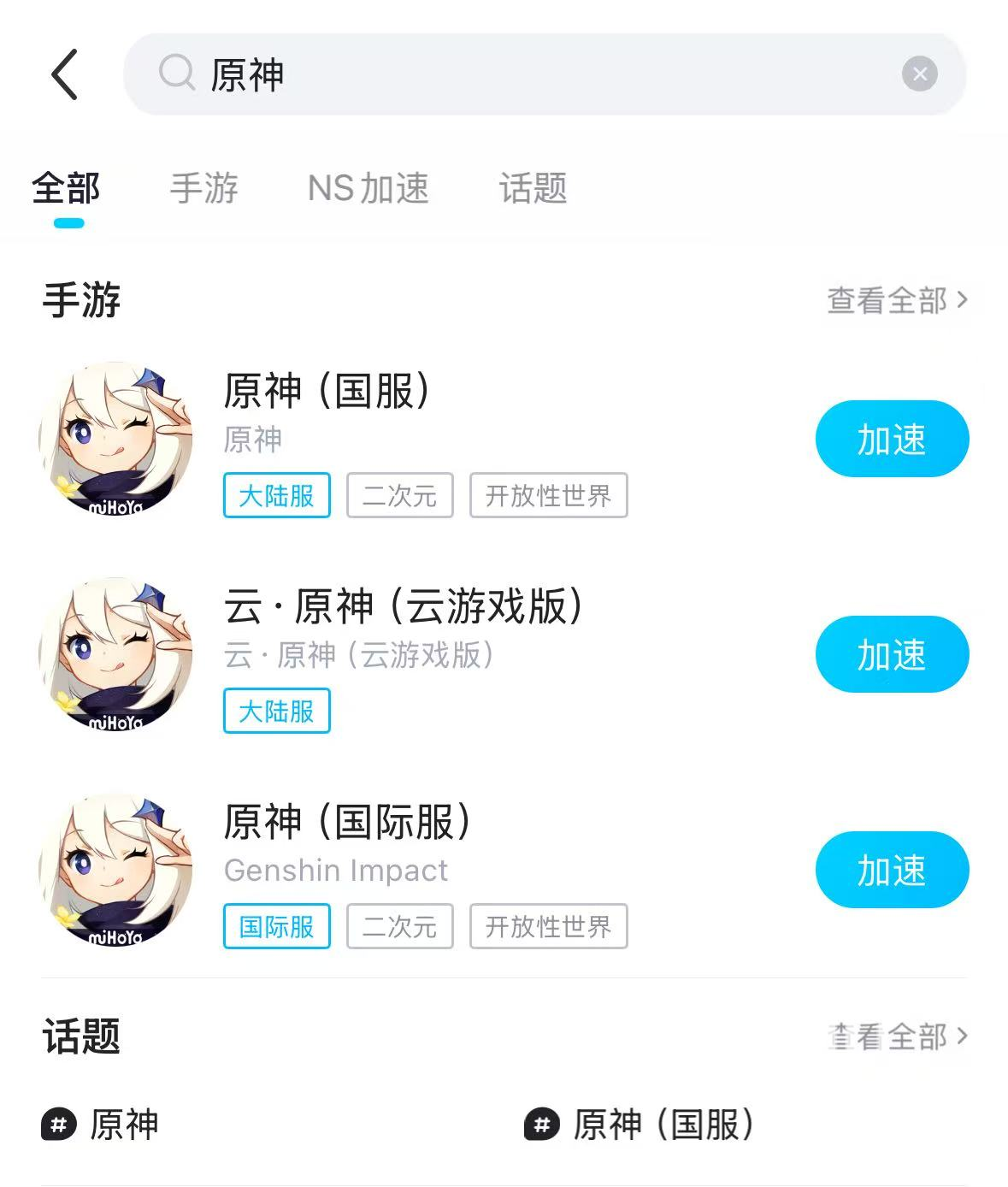
Task: Clear the search text
Action: [x=919, y=74]
